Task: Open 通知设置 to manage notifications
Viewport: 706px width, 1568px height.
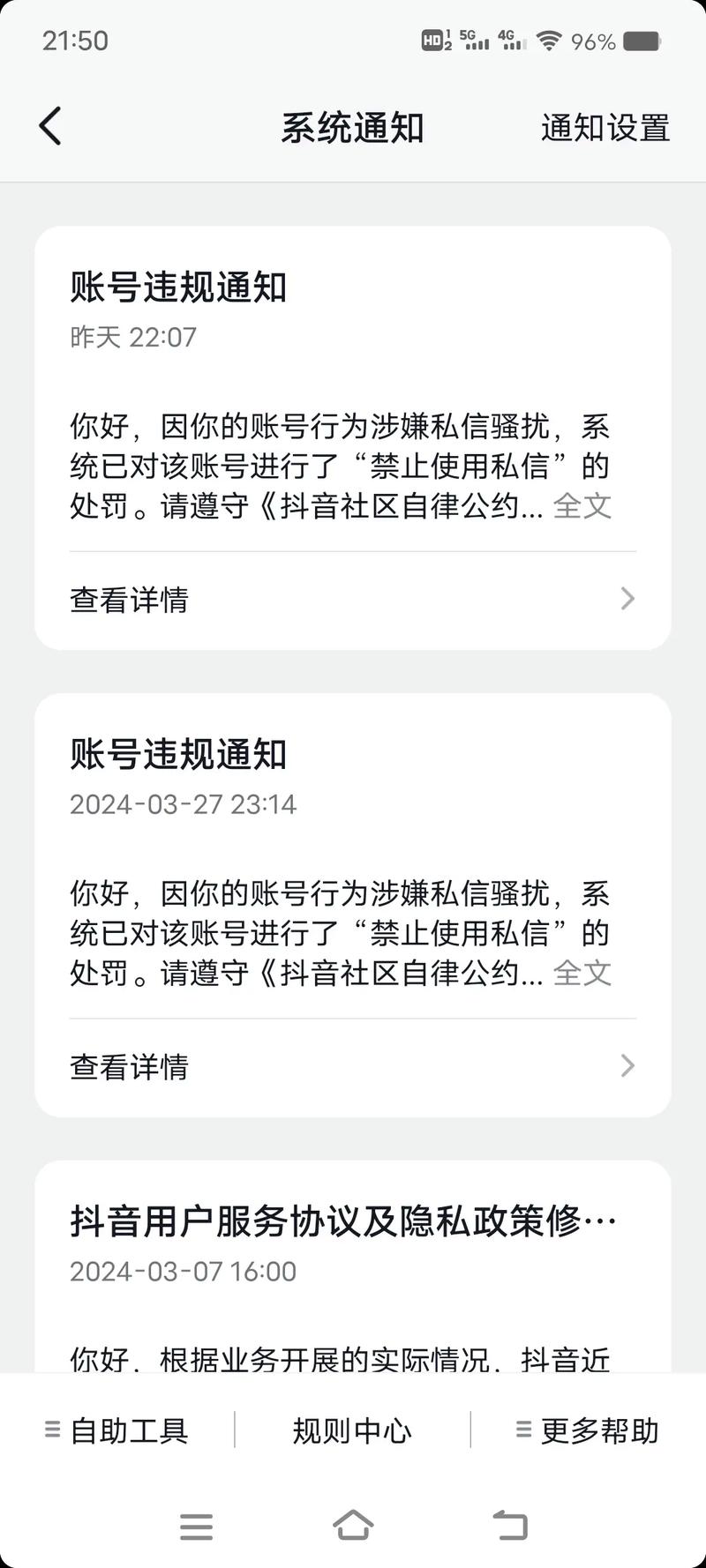Action: coord(606,128)
